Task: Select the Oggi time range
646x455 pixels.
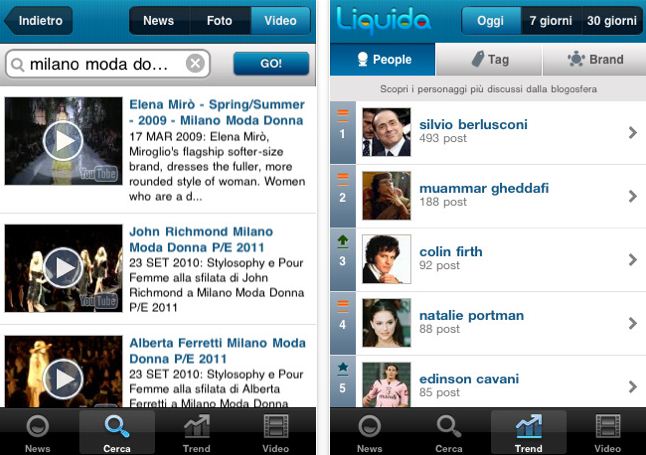Action: (491, 20)
